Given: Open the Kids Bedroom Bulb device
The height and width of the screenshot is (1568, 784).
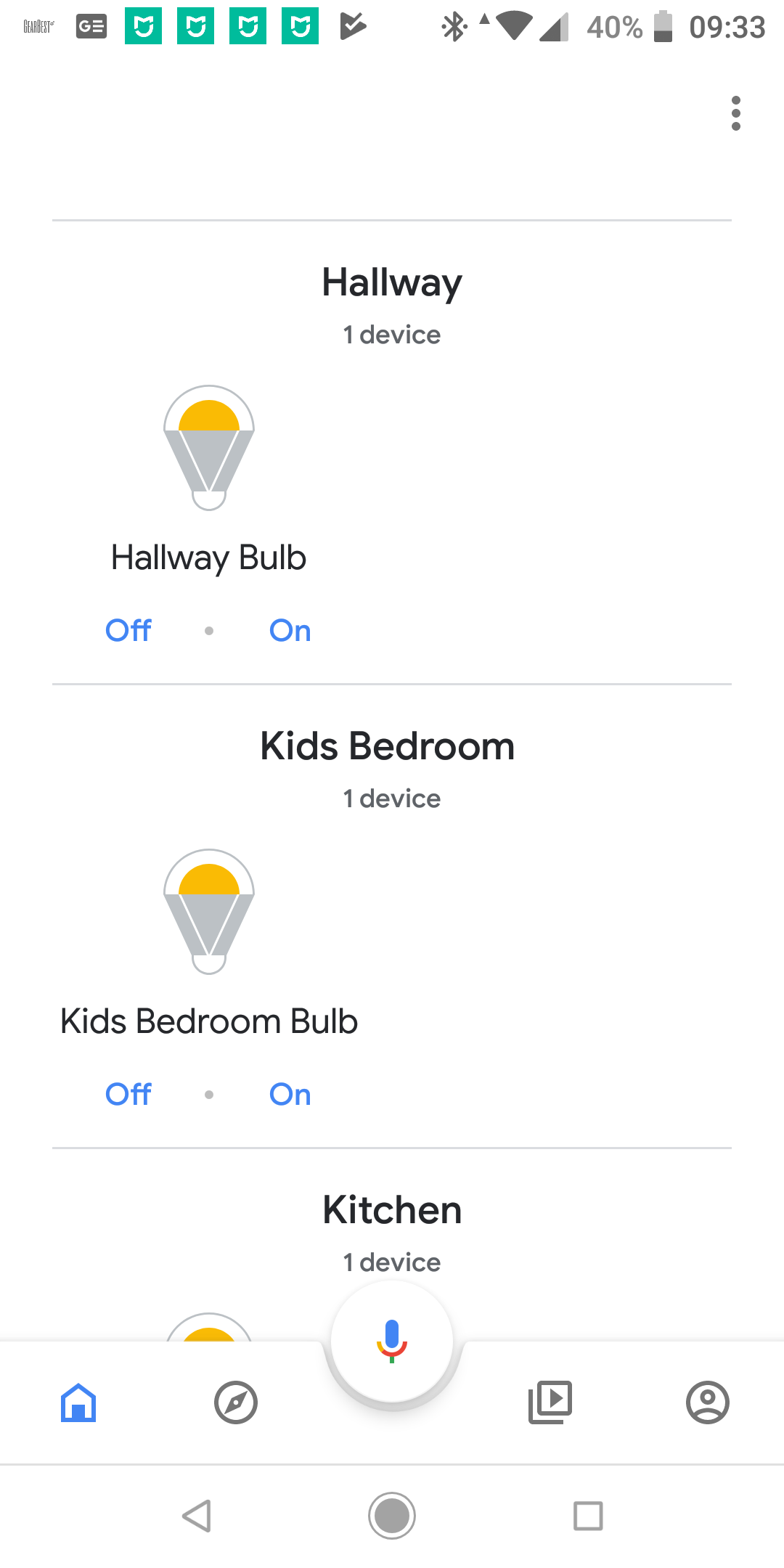Looking at the screenshot, I should [x=209, y=912].
